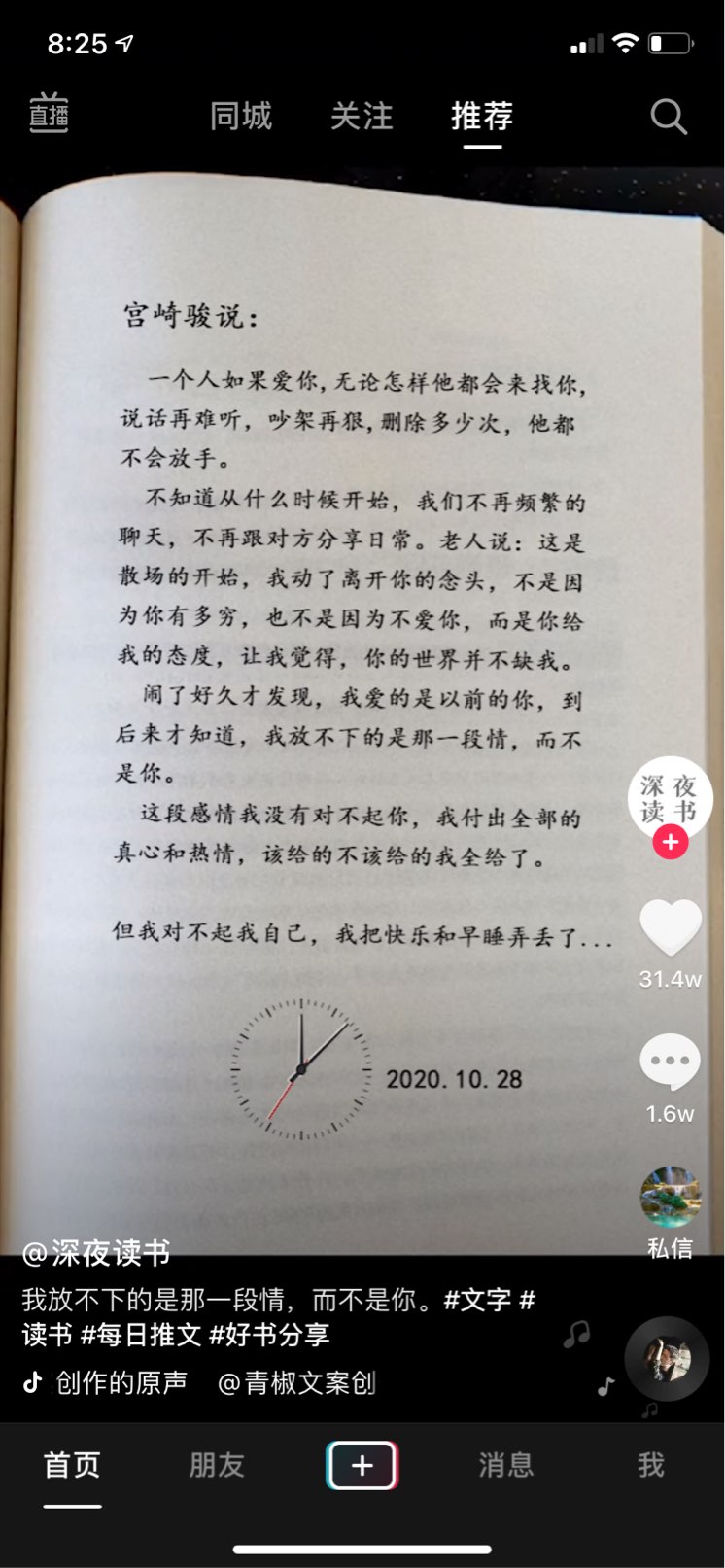This screenshot has height=1568, width=725.
Task: Open the search magnifier
Action: pos(668,117)
